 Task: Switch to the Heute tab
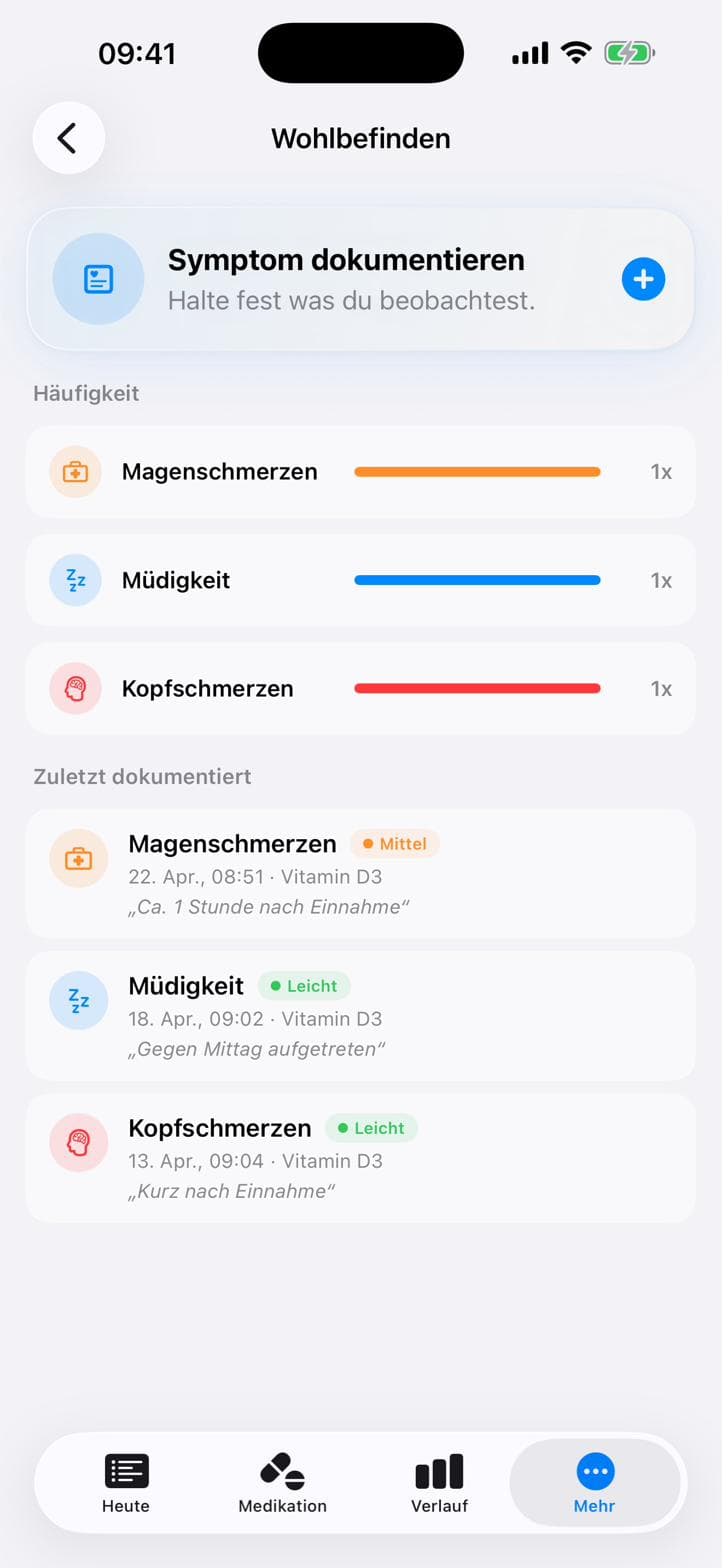125,1482
